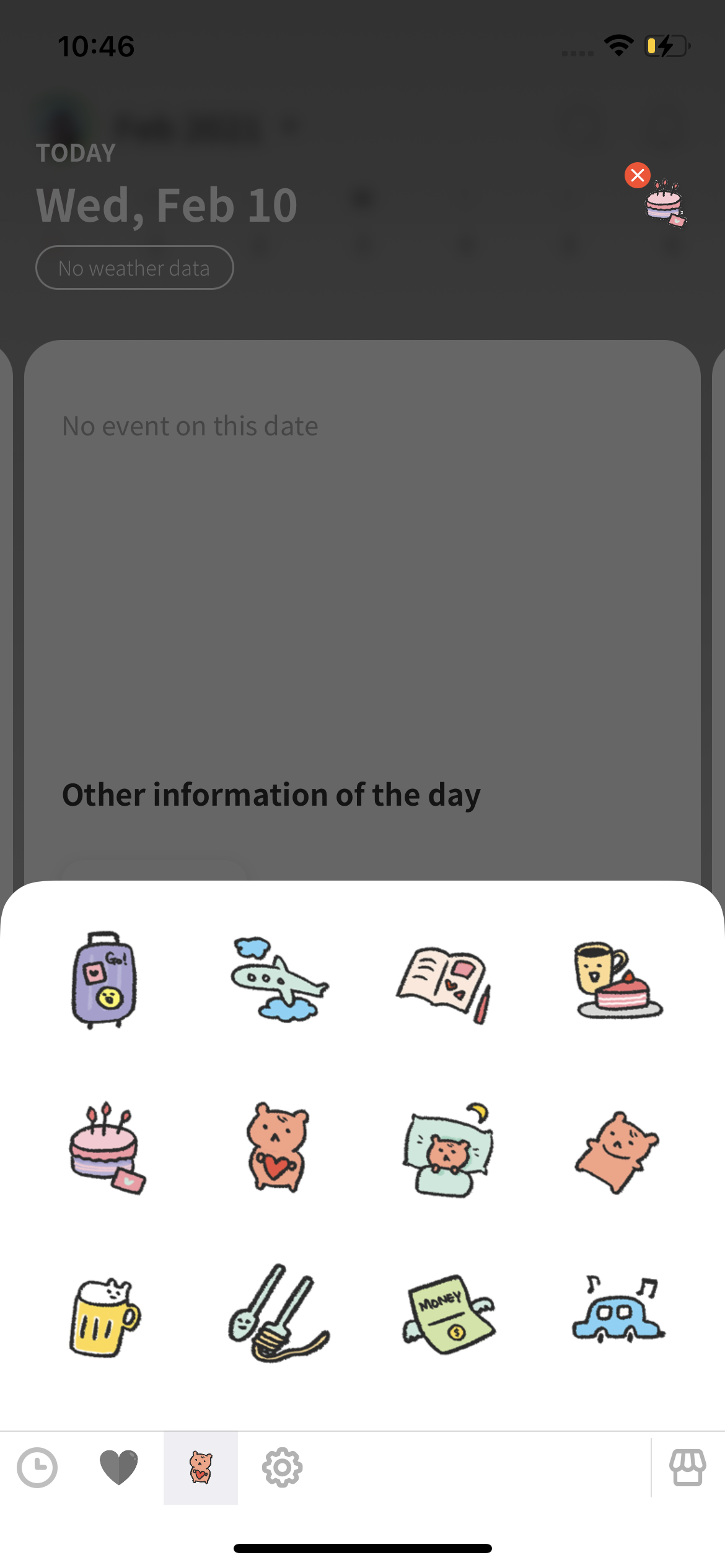
Task: Switch to the bear sticker pack tab
Action: click(x=201, y=1467)
